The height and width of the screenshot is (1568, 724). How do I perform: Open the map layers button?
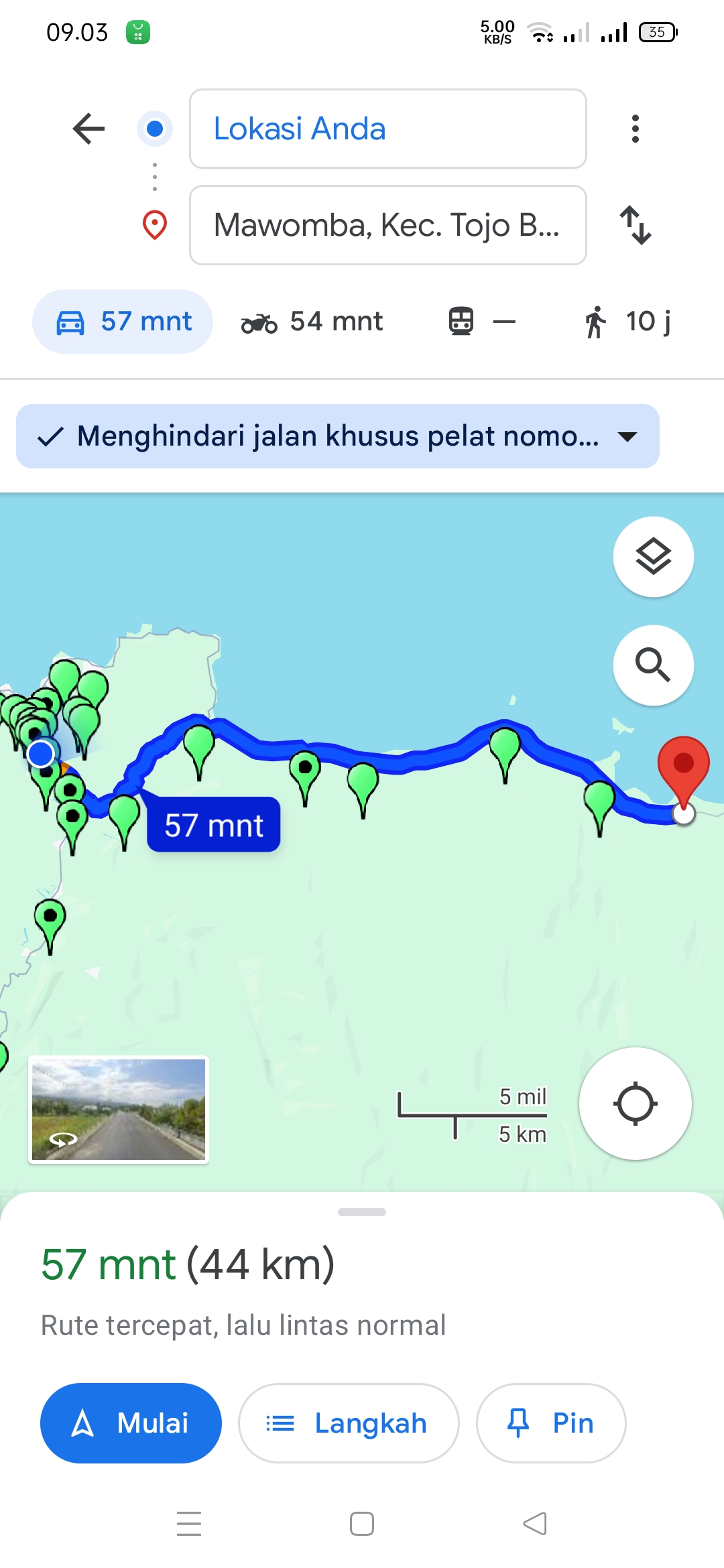click(x=653, y=556)
